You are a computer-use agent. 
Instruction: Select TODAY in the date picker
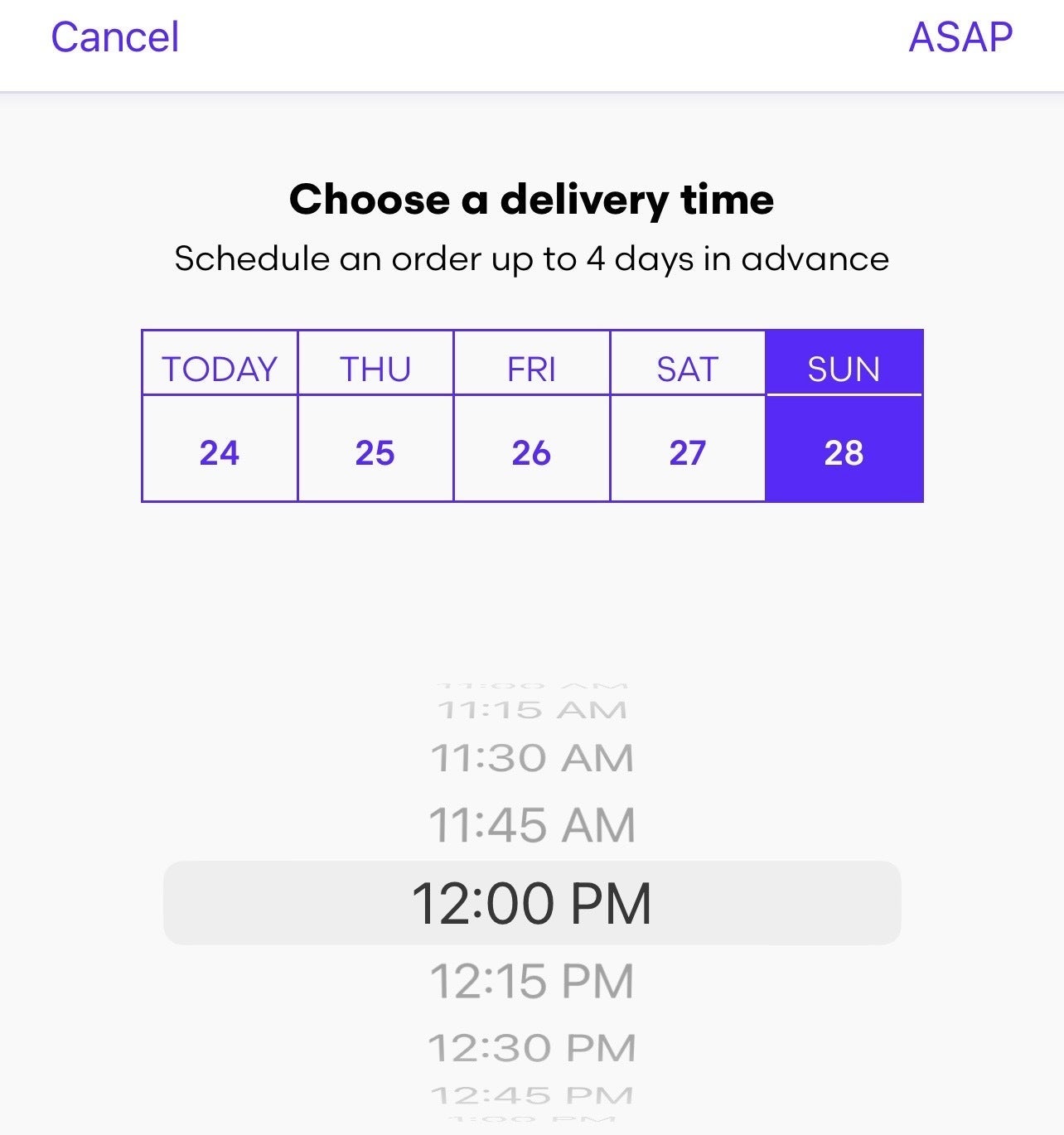coord(219,367)
